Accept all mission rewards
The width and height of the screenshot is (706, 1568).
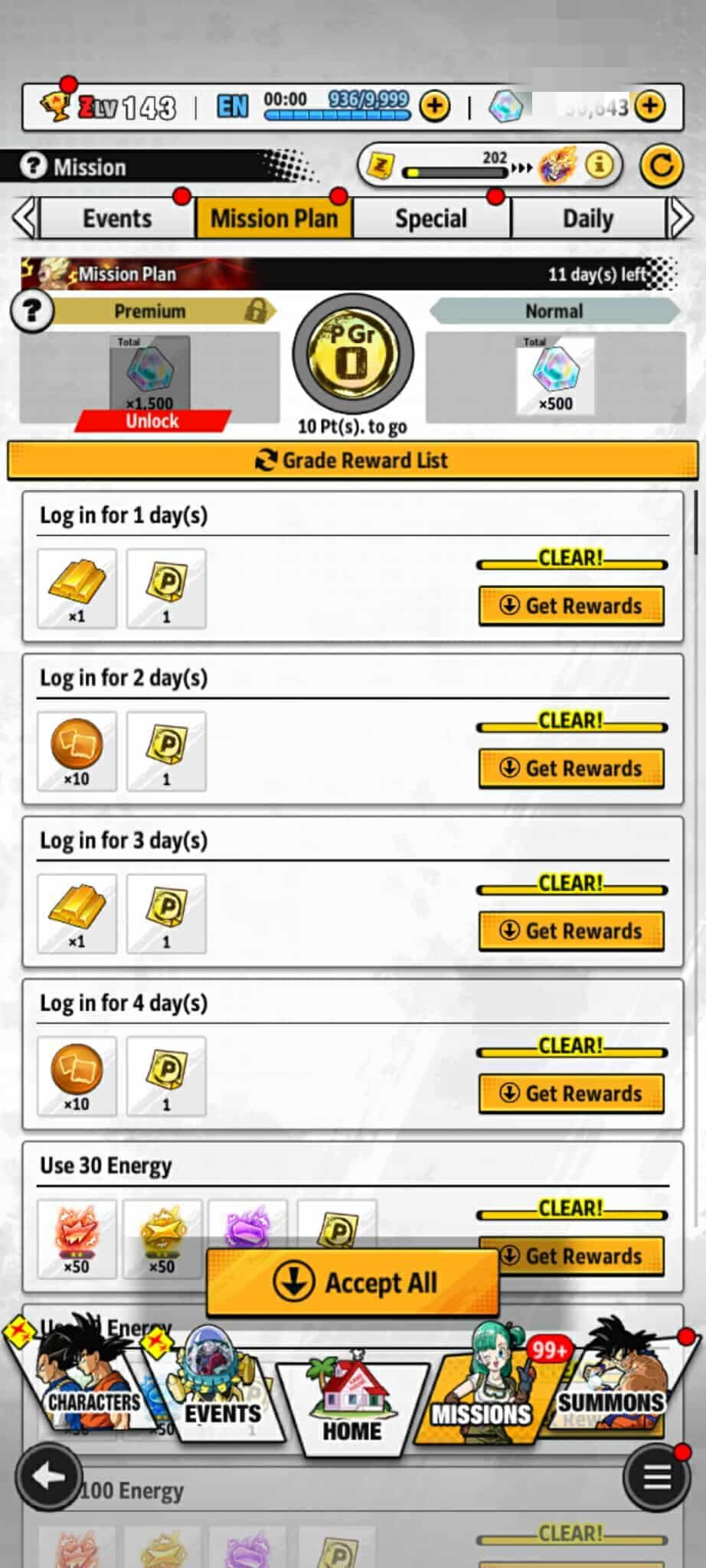pos(353,1282)
